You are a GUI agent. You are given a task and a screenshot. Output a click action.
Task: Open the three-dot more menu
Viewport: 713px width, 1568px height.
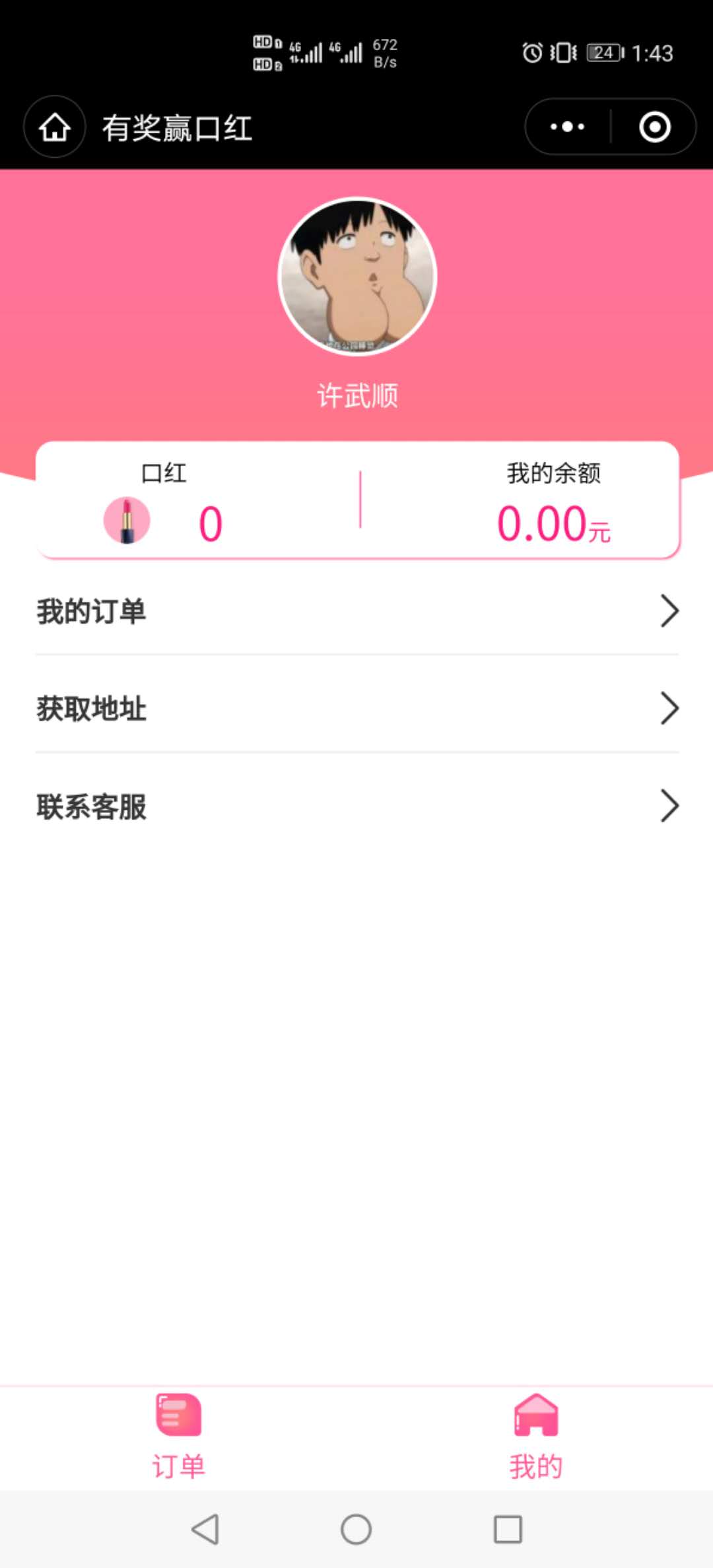coord(568,127)
